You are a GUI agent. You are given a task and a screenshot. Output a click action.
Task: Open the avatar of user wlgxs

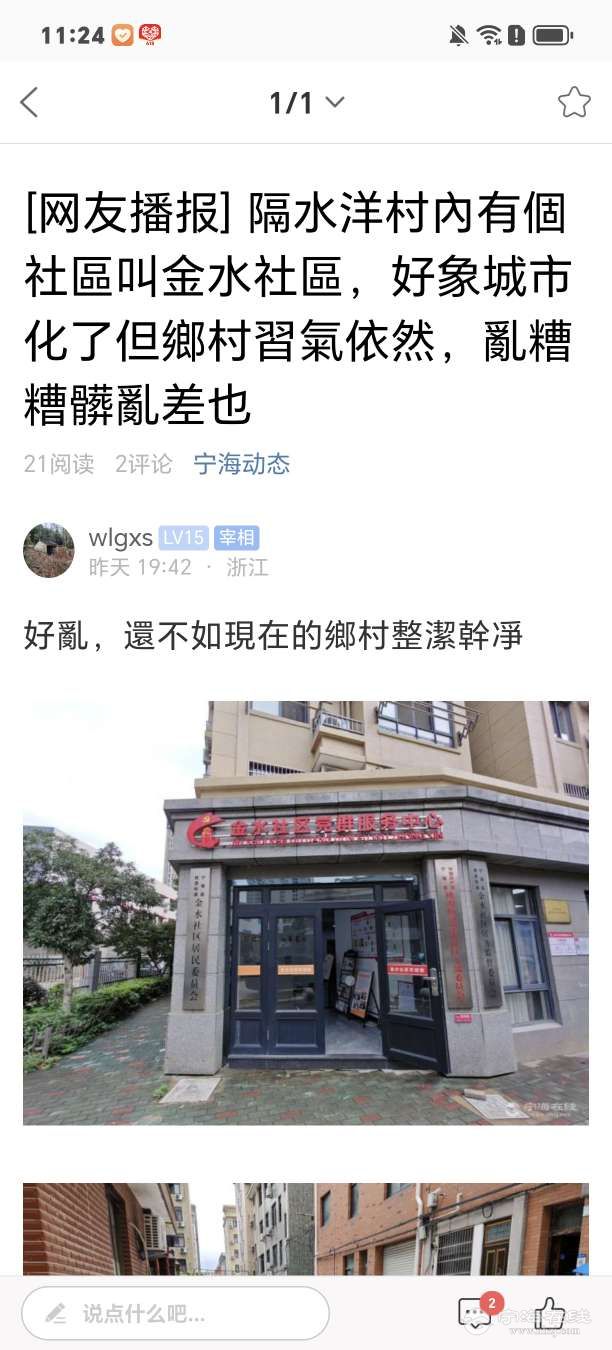coord(49,550)
